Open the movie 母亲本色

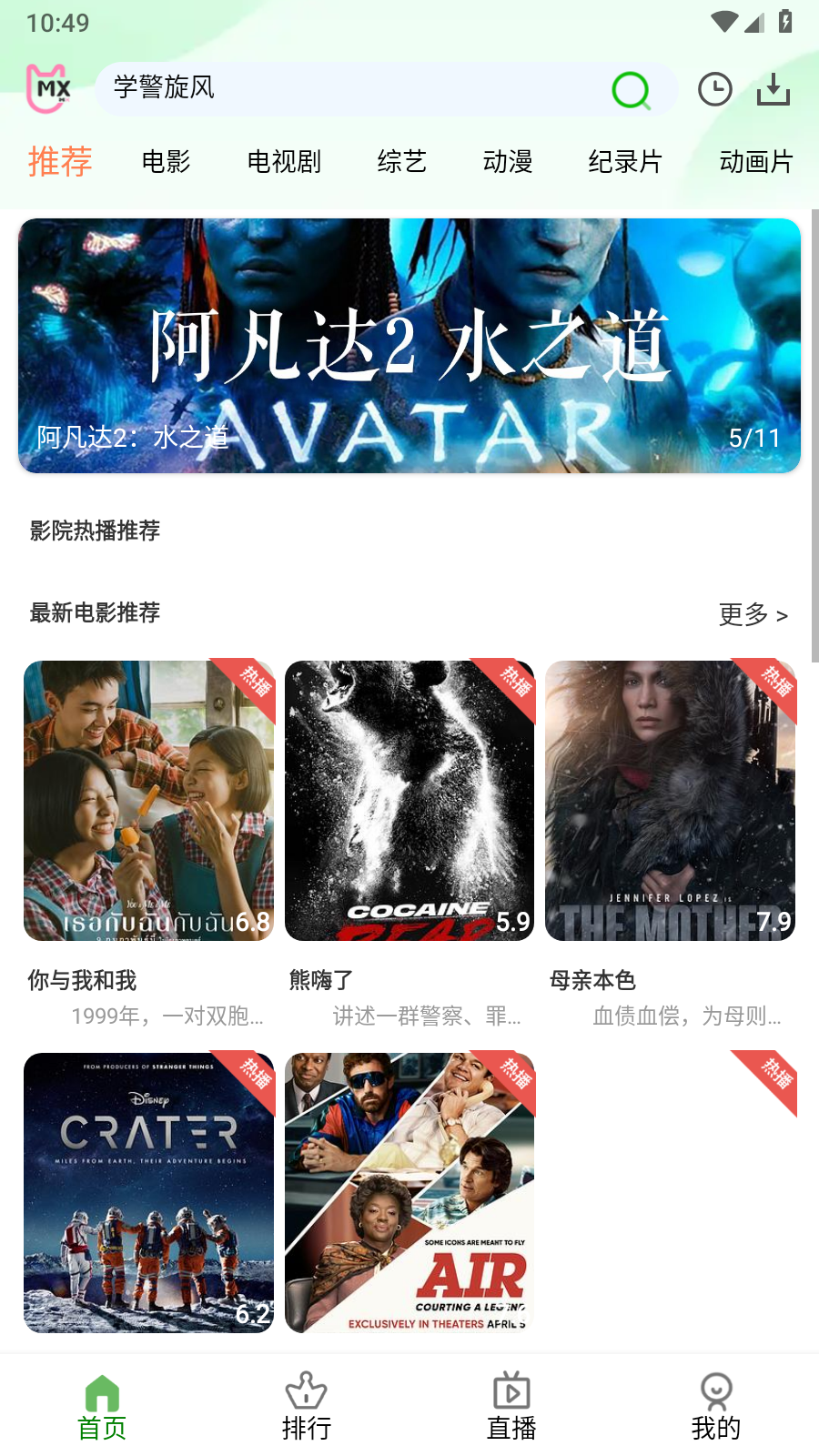coord(671,801)
